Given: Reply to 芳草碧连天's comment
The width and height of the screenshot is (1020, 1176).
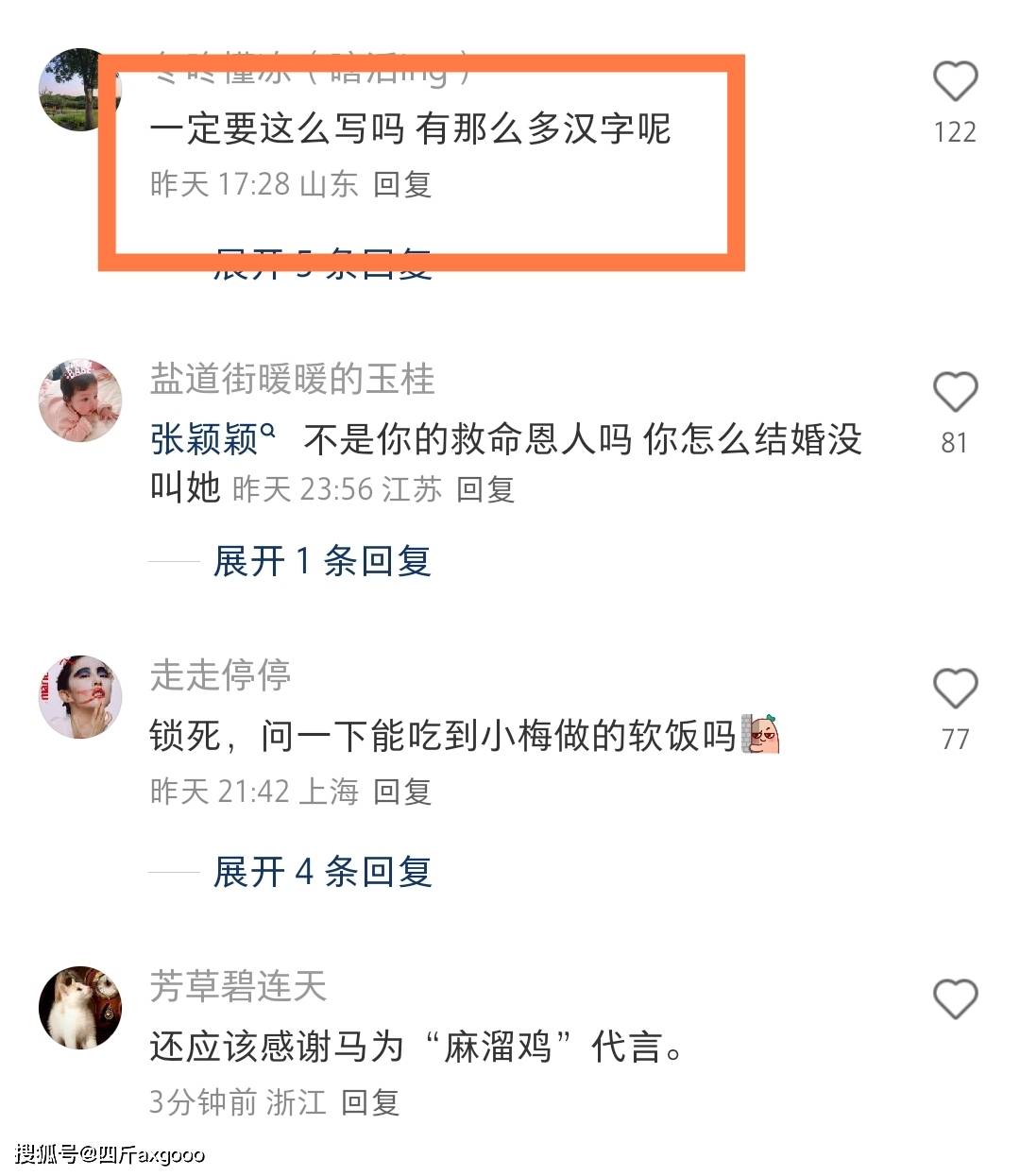Looking at the screenshot, I should coord(370,1102).
